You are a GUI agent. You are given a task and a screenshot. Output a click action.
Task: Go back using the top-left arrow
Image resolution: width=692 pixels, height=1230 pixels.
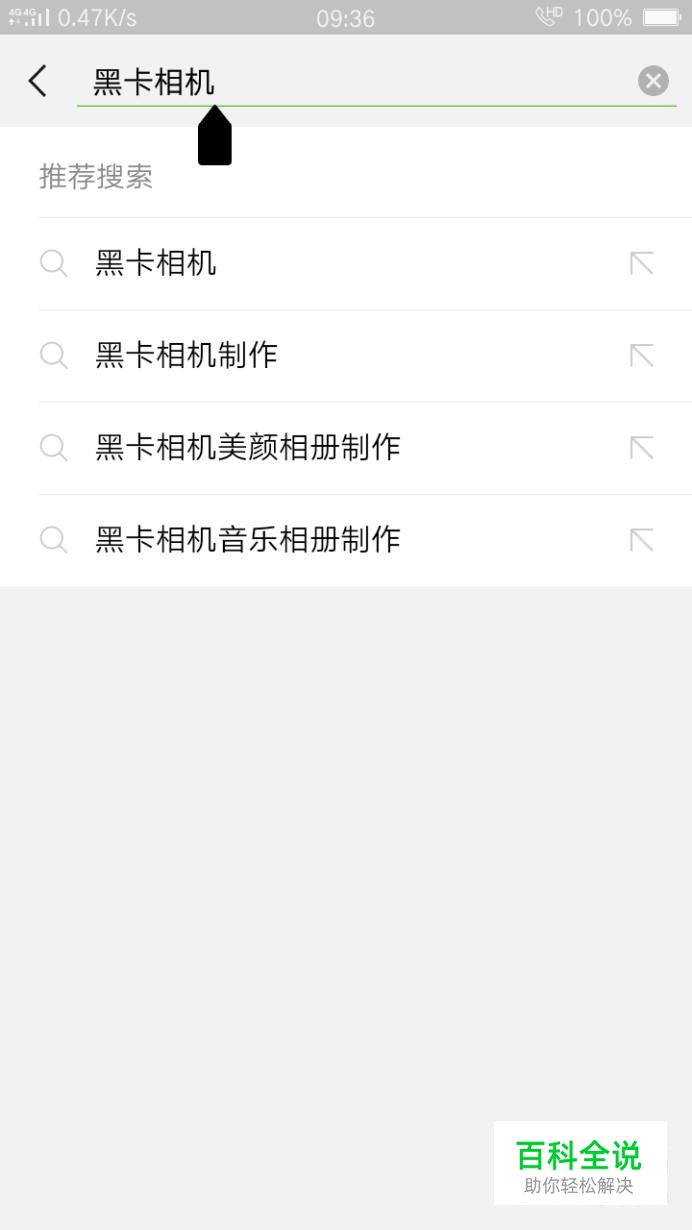coord(38,81)
